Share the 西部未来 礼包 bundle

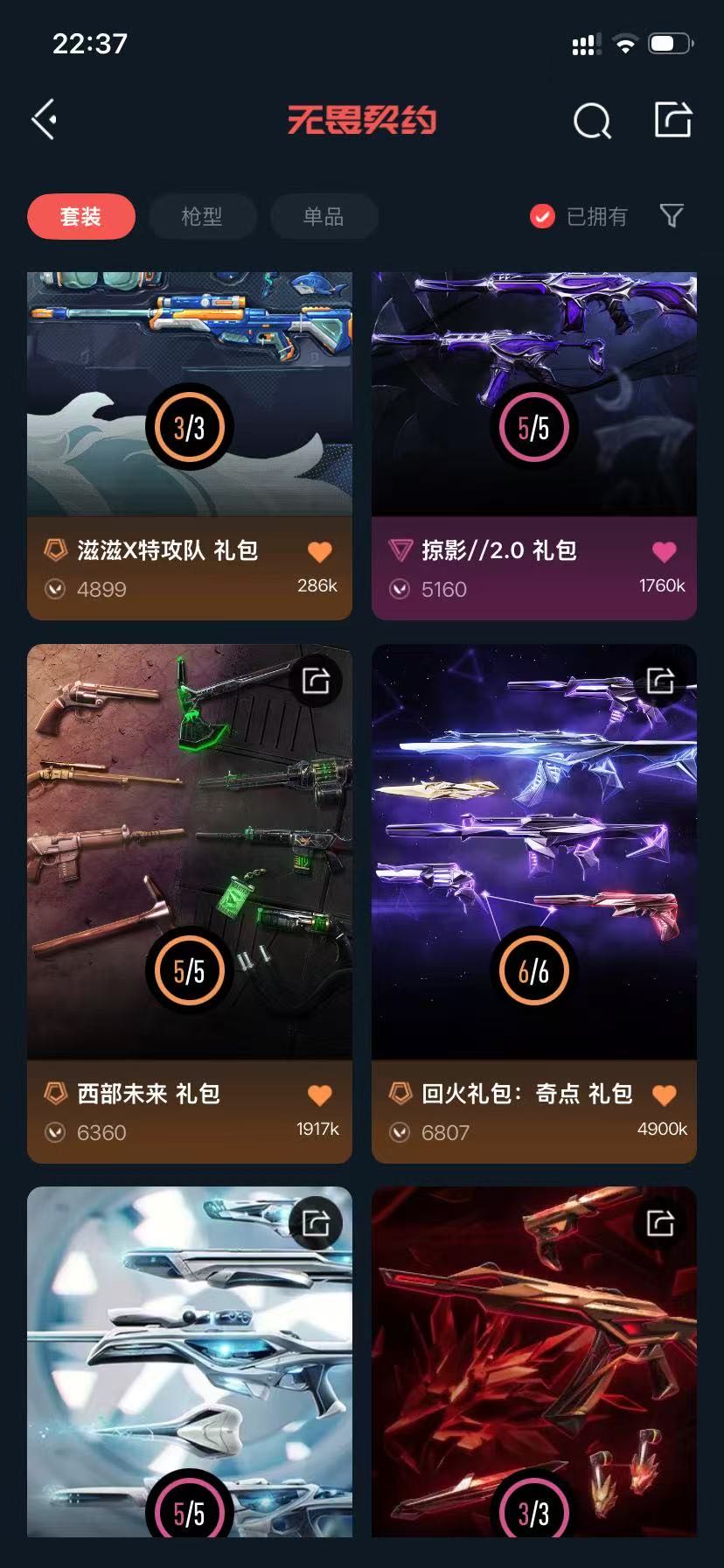pyautogui.click(x=316, y=680)
